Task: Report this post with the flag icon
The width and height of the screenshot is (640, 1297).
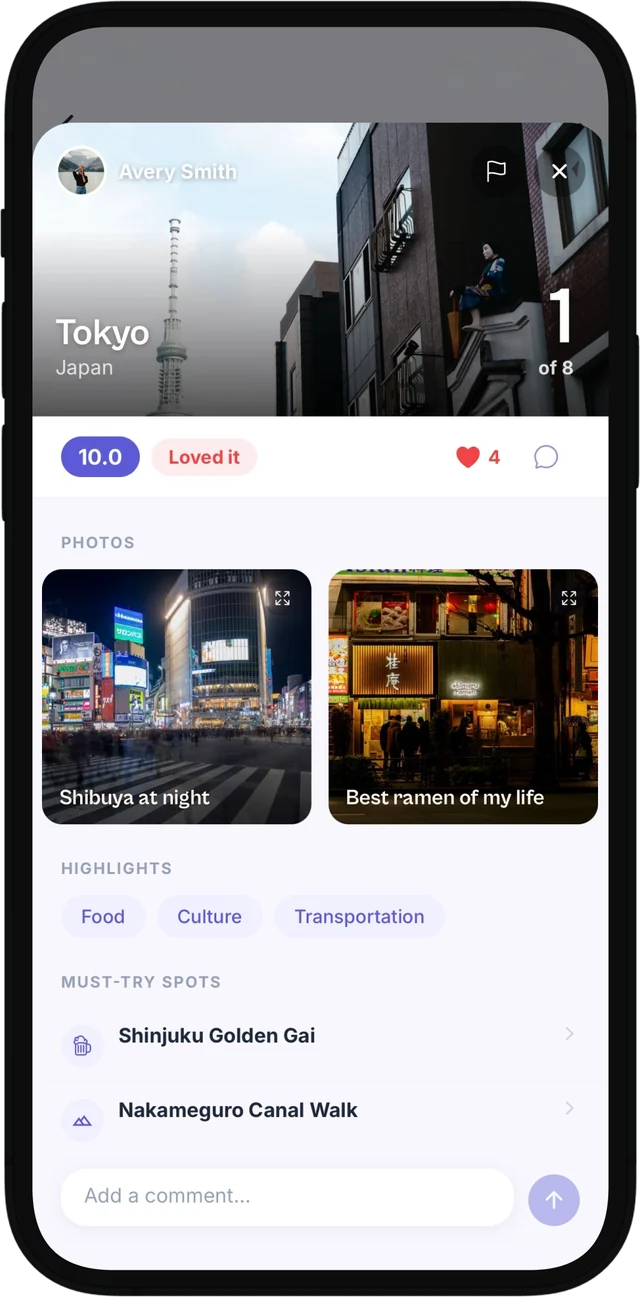Action: (x=496, y=171)
